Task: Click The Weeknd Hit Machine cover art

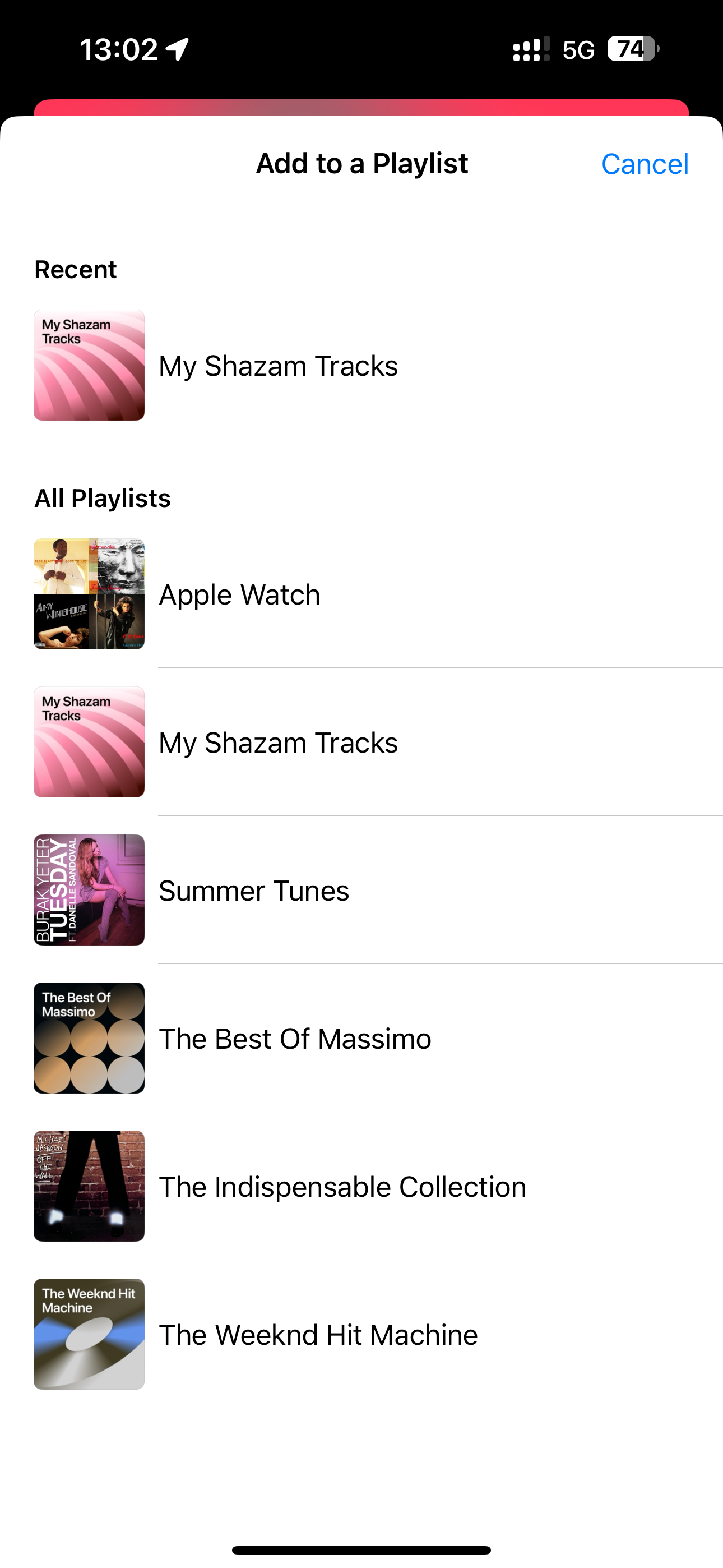Action: pos(89,1334)
